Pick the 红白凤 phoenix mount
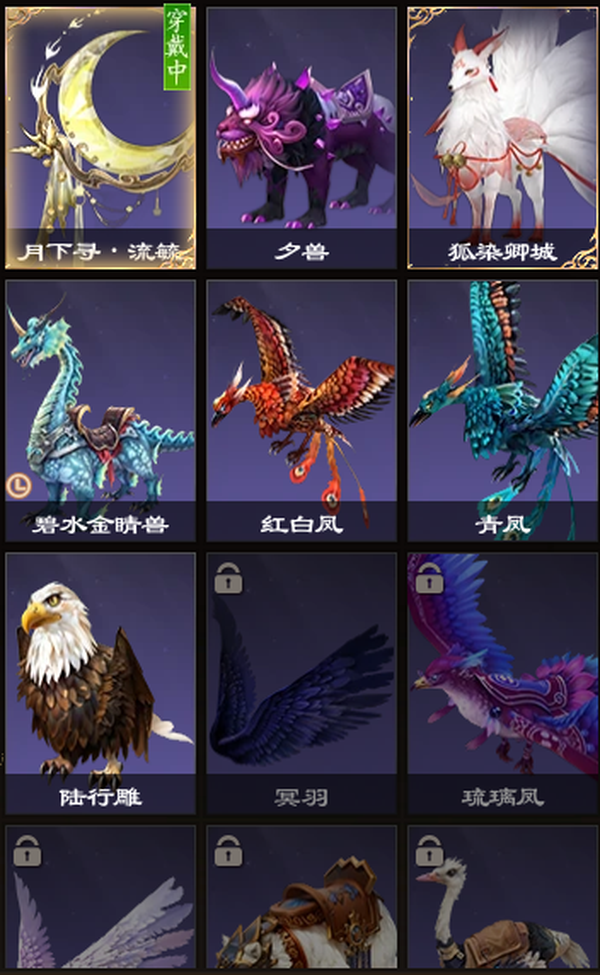Viewport: 600px width, 975px height. pyautogui.click(x=302, y=410)
